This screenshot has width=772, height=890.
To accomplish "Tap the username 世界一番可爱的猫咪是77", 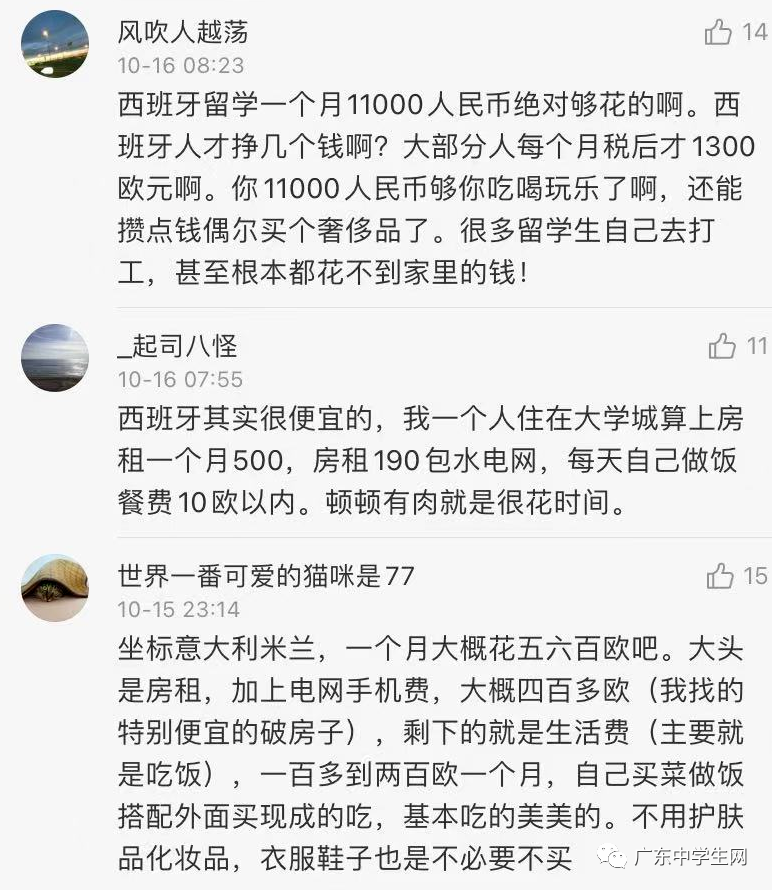I will coord(266,576).
